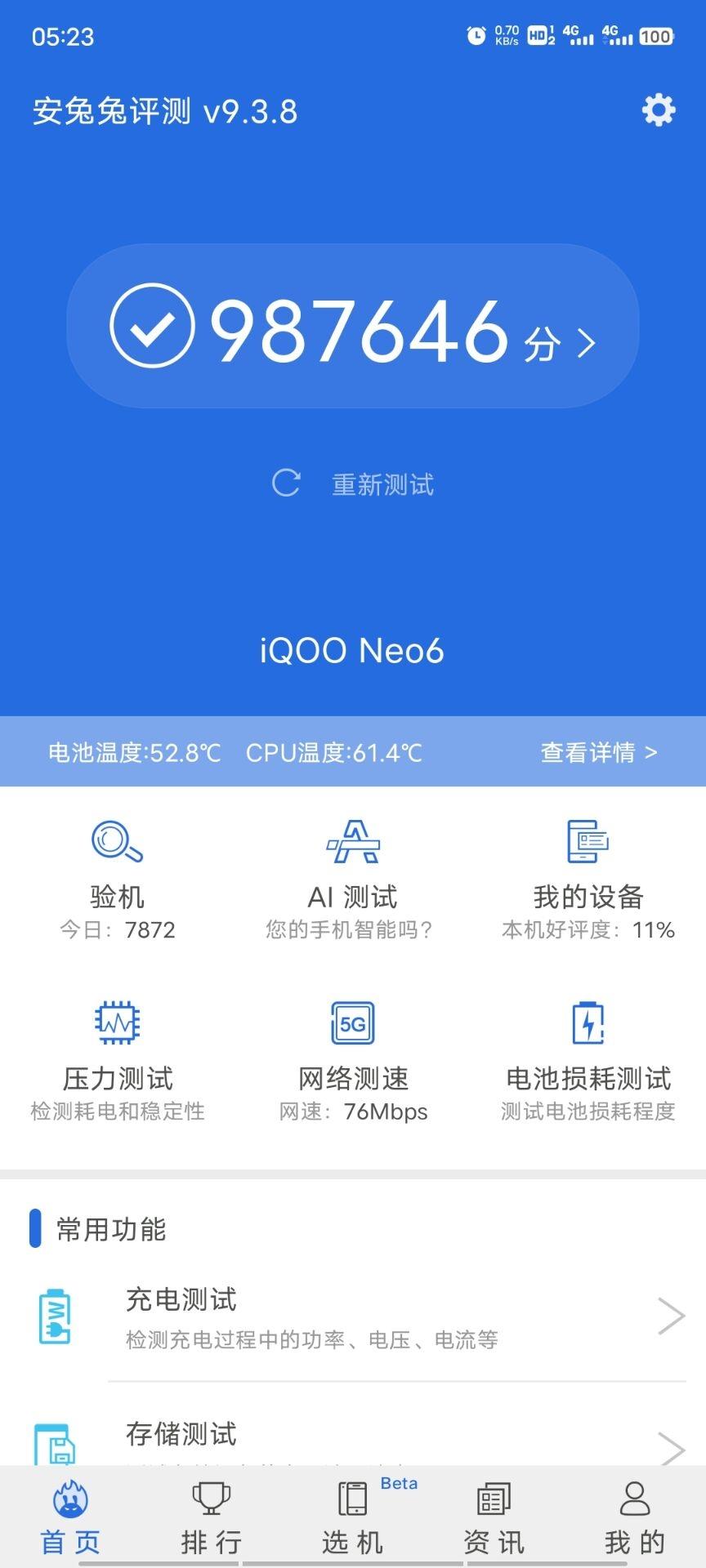Open 网络测速 speed test
Screen dimensions: 706x1568
tap(353, 1061)
